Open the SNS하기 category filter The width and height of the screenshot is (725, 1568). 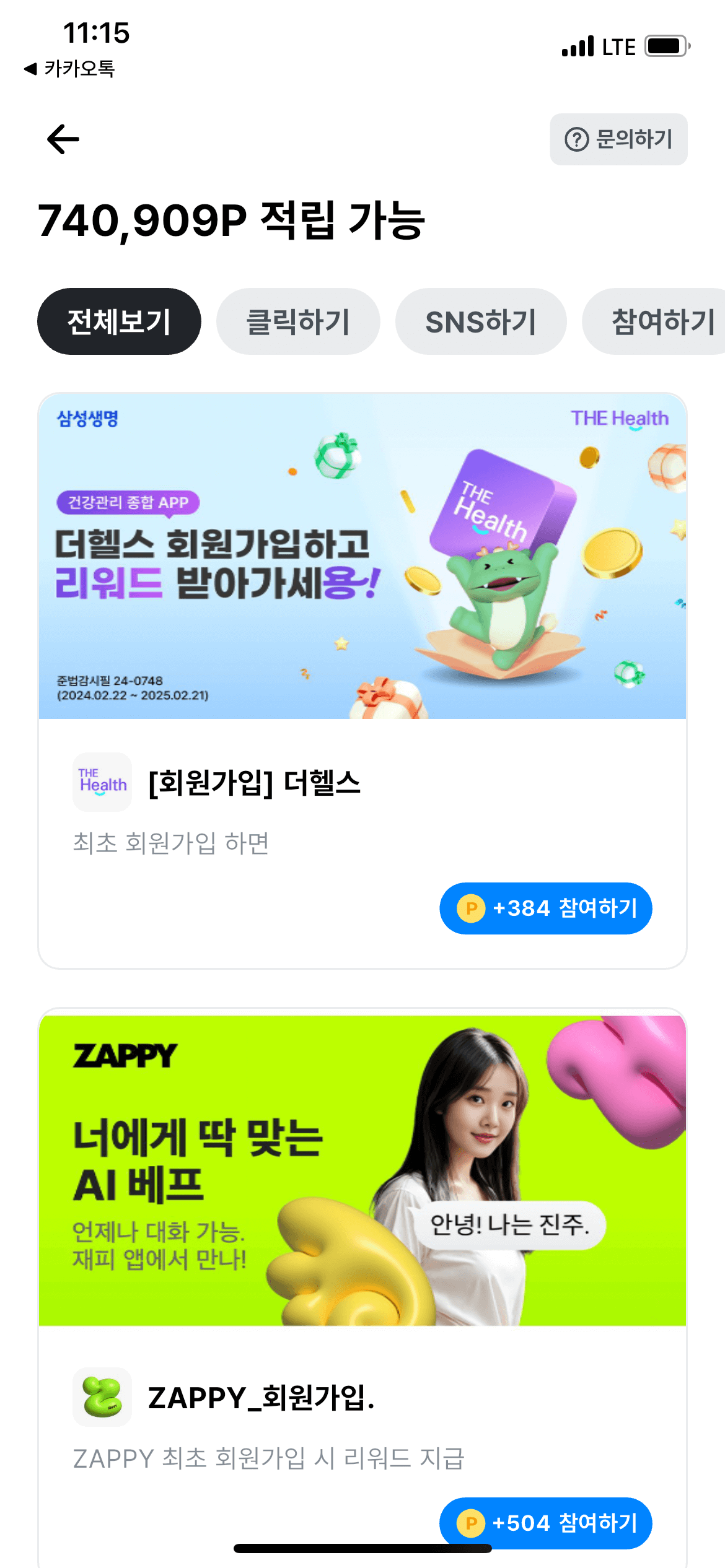481,321
